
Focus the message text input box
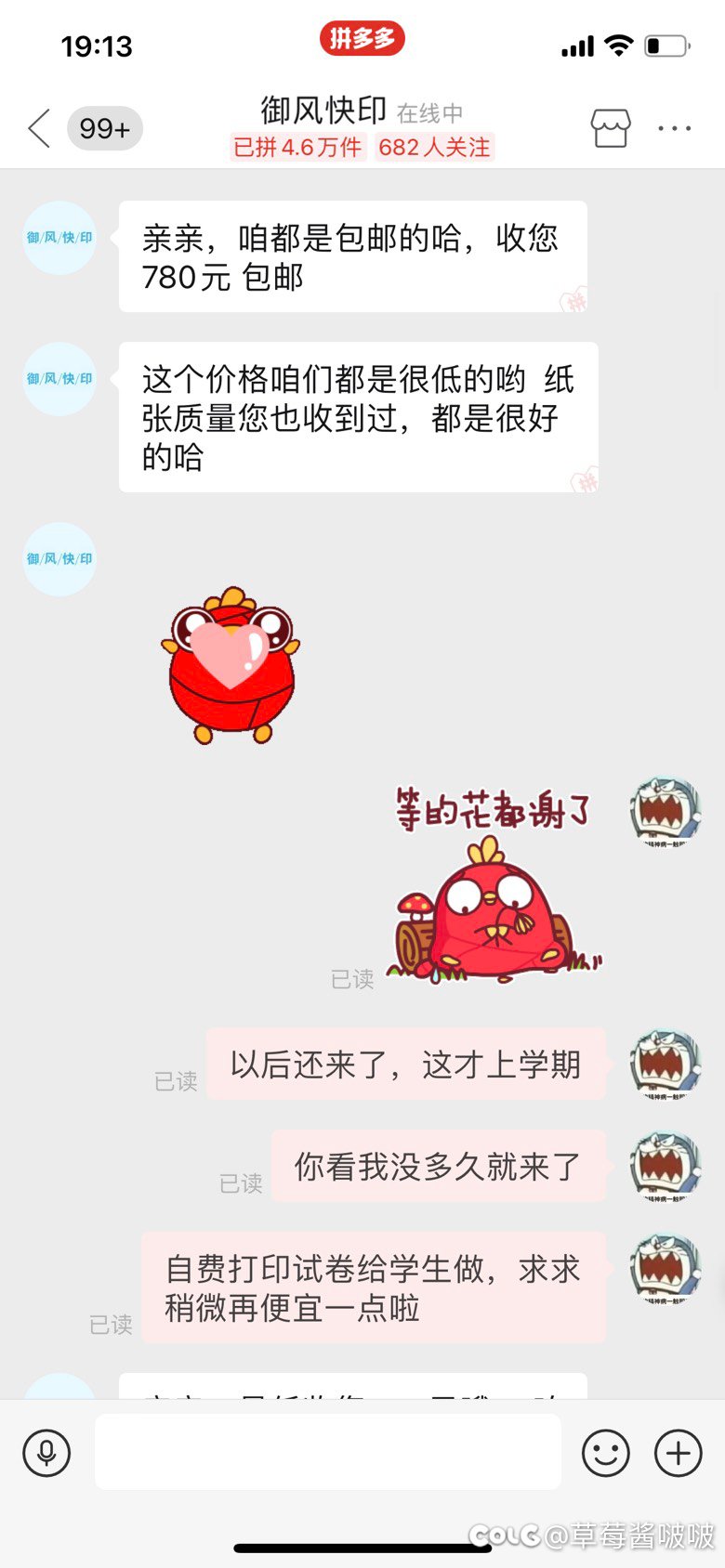point(328,1452)
